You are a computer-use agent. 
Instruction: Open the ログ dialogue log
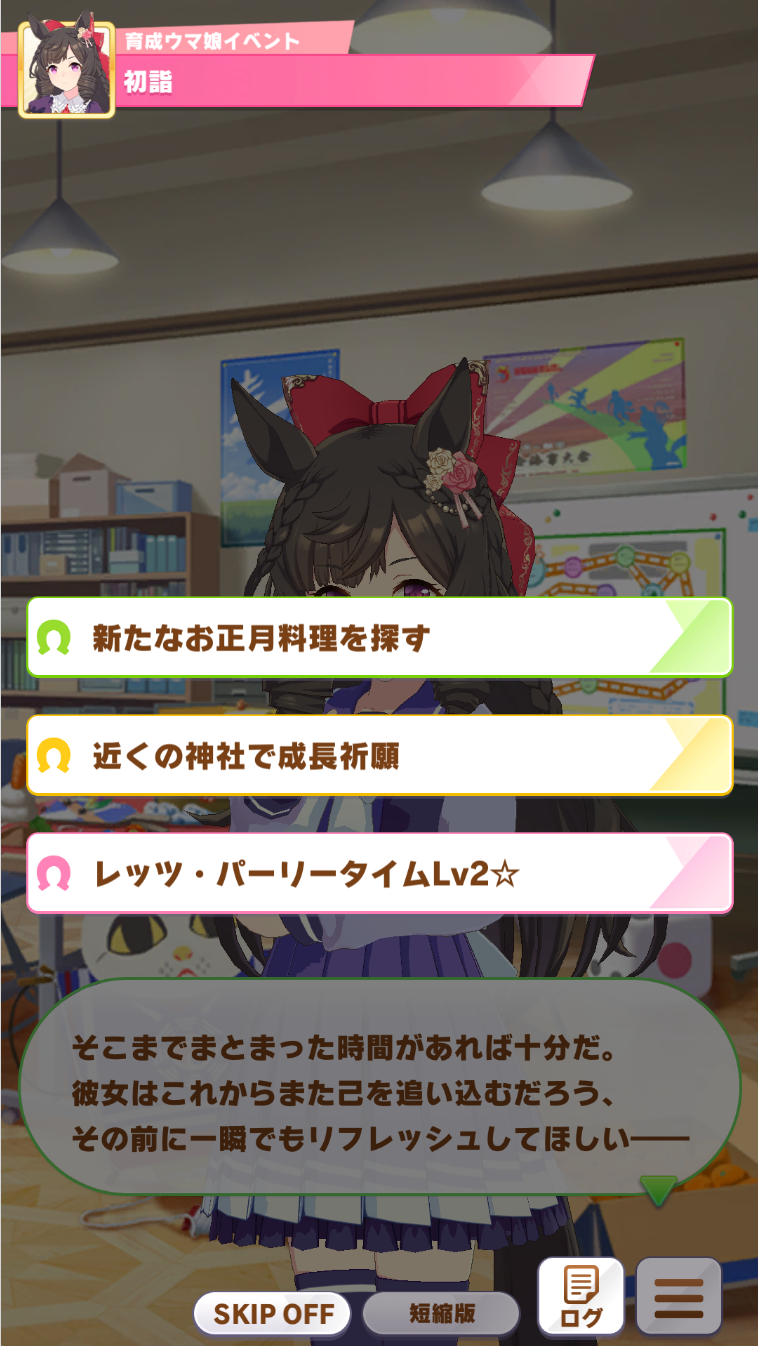(x=581, y=1296)
